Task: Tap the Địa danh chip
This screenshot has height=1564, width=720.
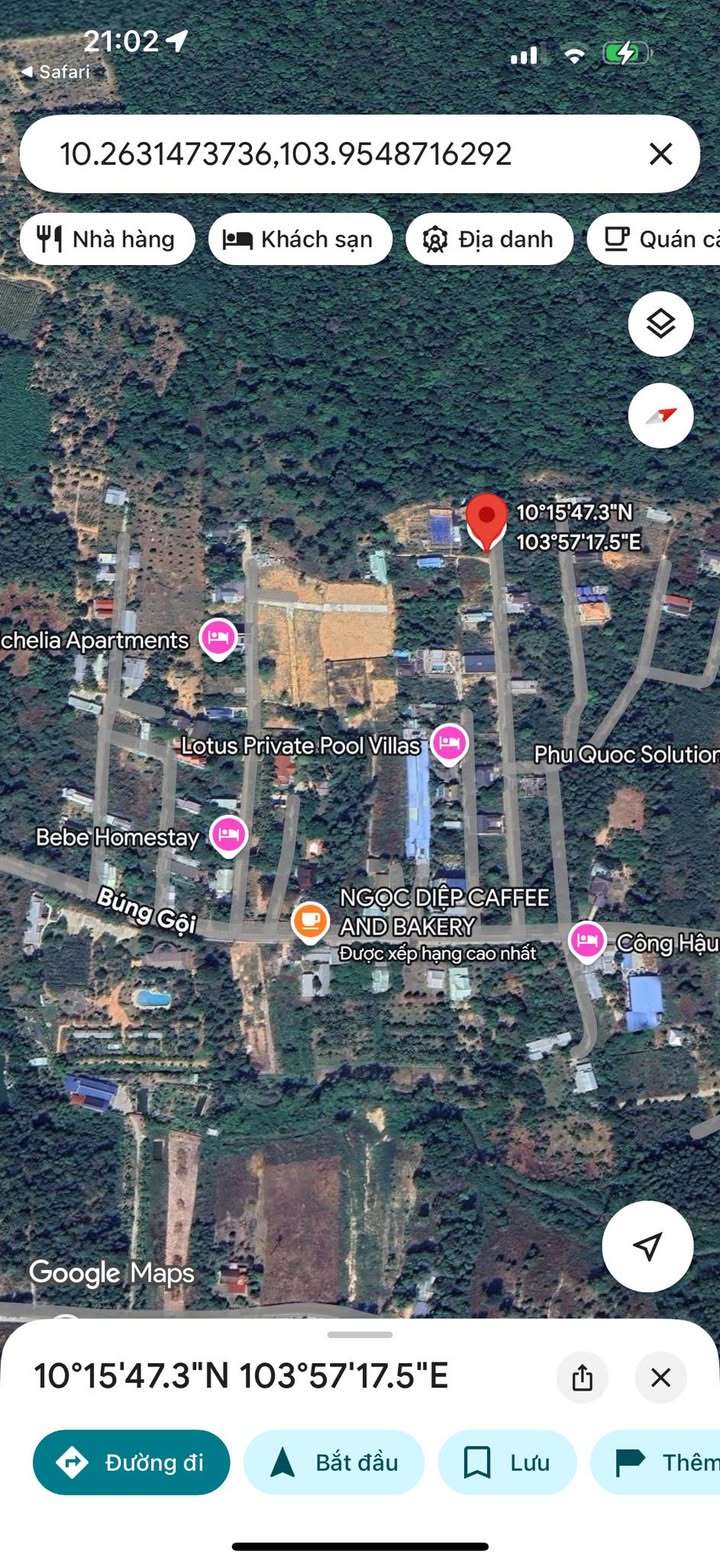Action: [x=489, y=239]
